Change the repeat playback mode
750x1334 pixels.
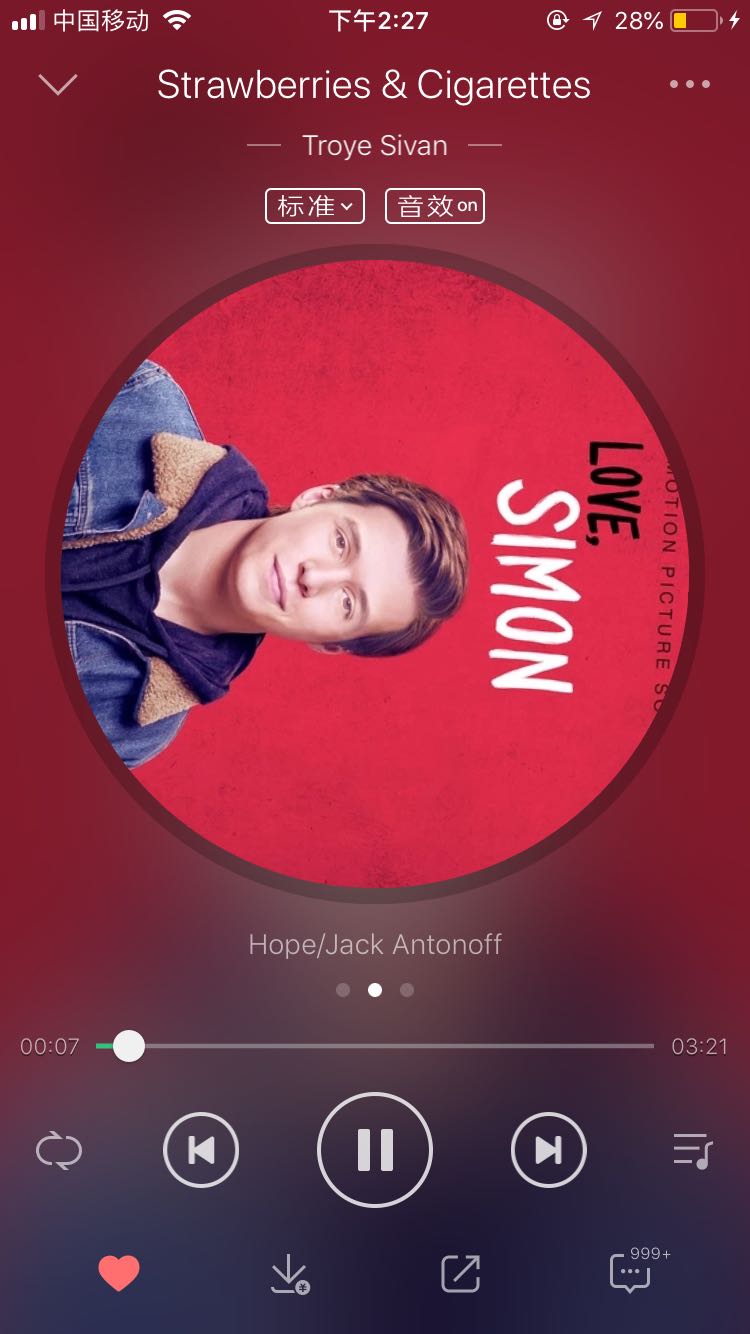[x=58, y=1150]
